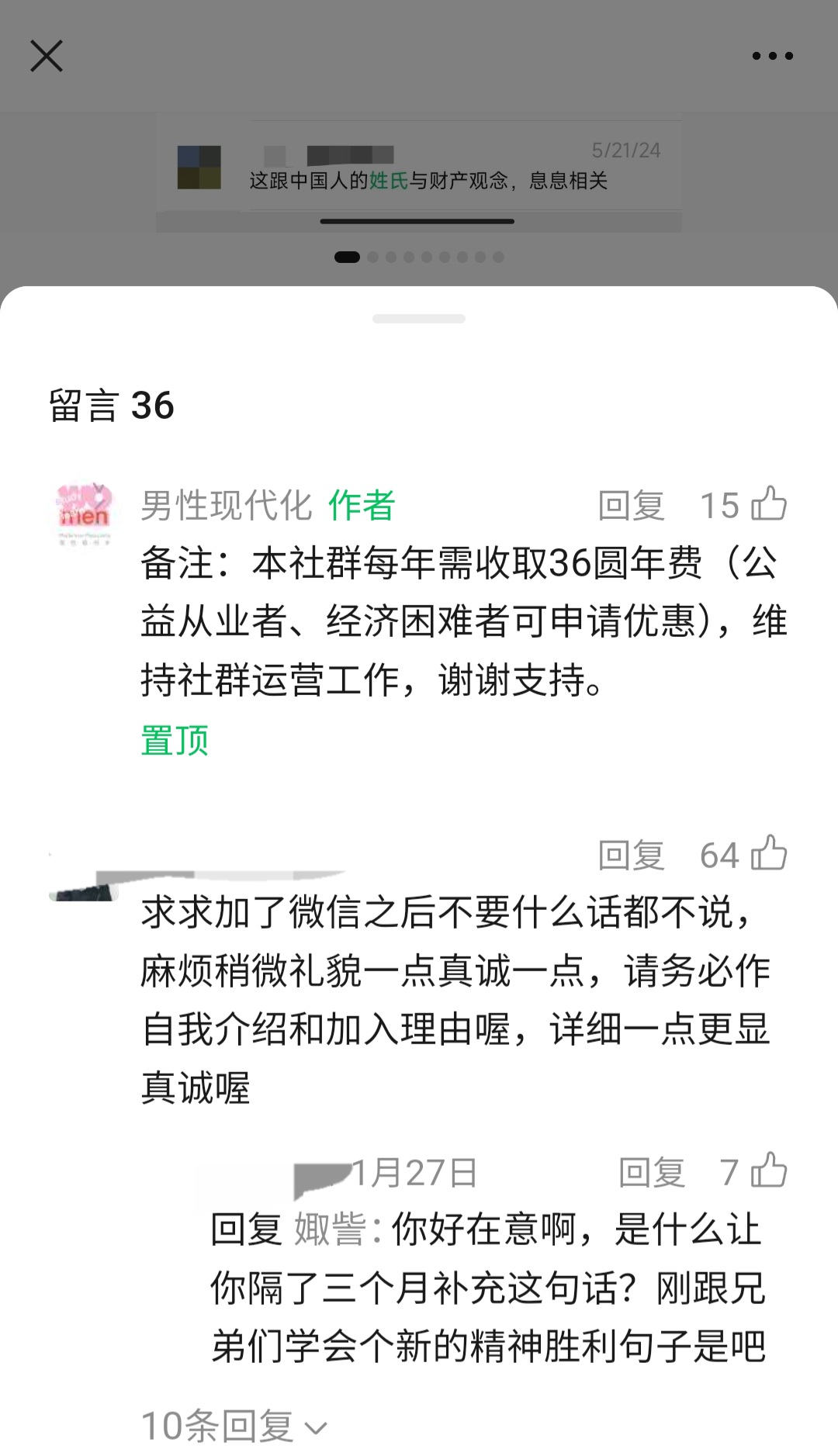Like the January 27 reply
The width and height of the screenshot is (838, 1456).
[768, 1170]
